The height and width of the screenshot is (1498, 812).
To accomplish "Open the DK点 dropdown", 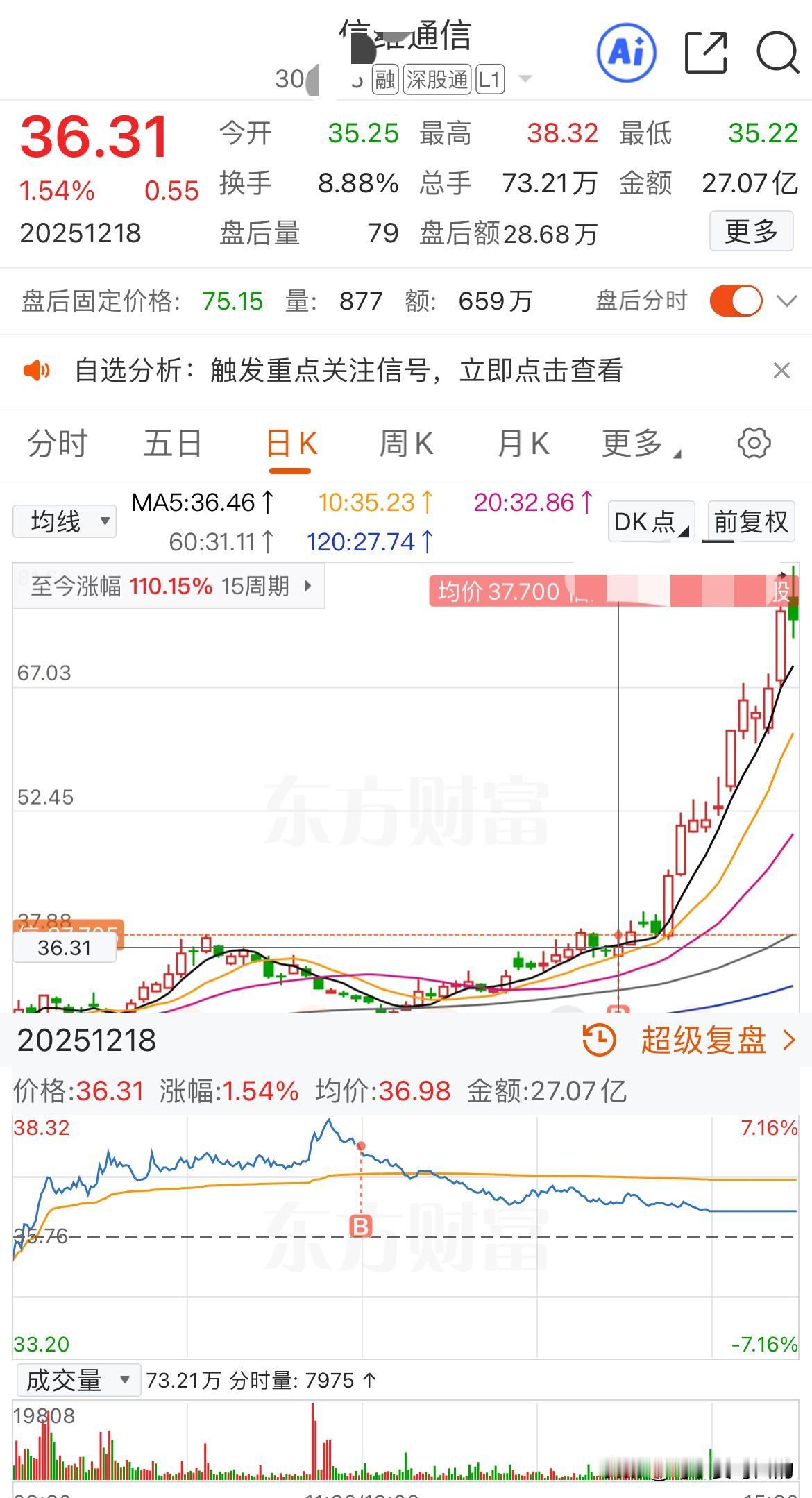I will point(648,522).
